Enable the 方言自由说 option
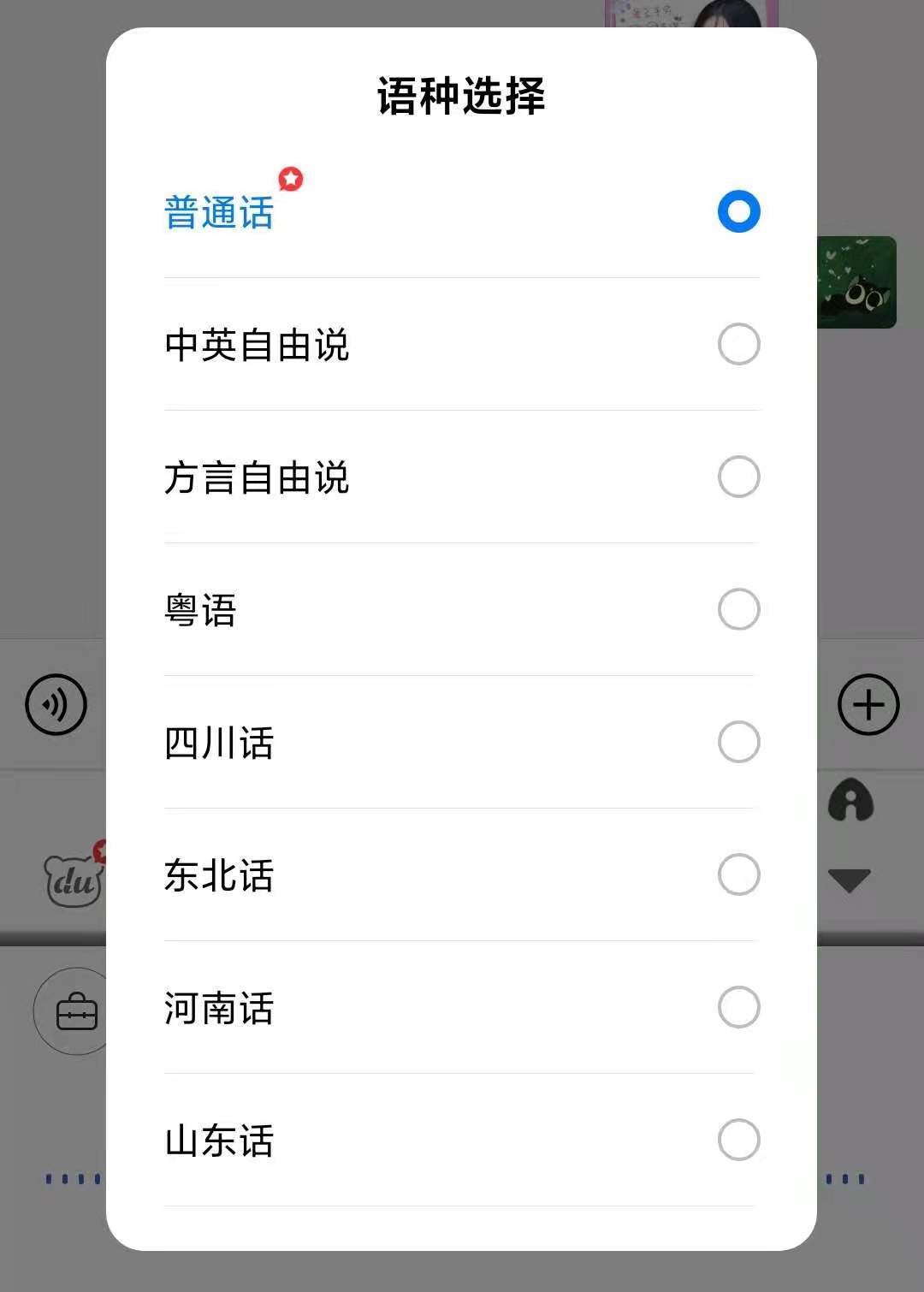This screenshot has width=924, height=1292. (x=737, y=477)
